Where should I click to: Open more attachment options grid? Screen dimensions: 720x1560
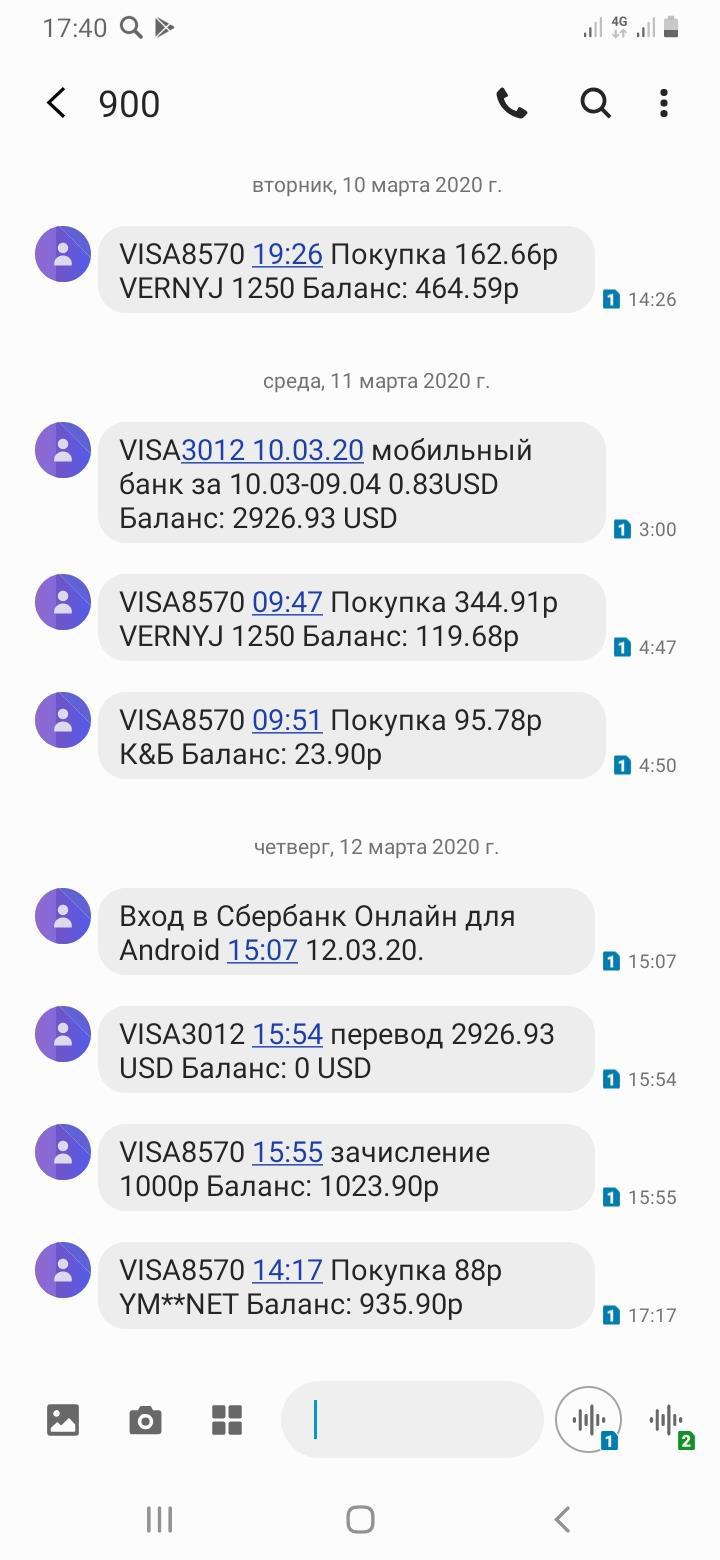click(x=227, y=1420)
